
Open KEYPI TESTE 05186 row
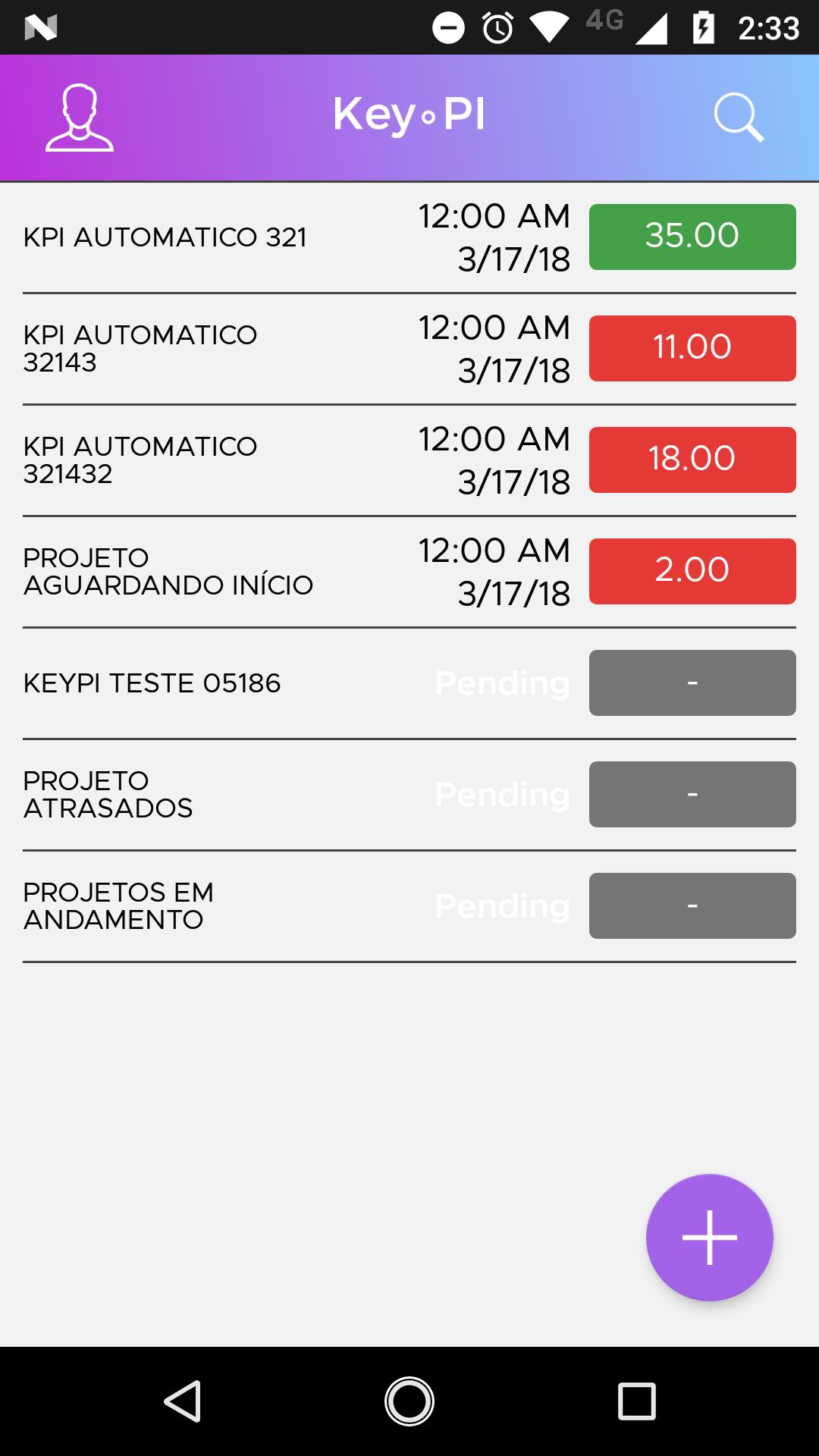[x=409, y=683]
